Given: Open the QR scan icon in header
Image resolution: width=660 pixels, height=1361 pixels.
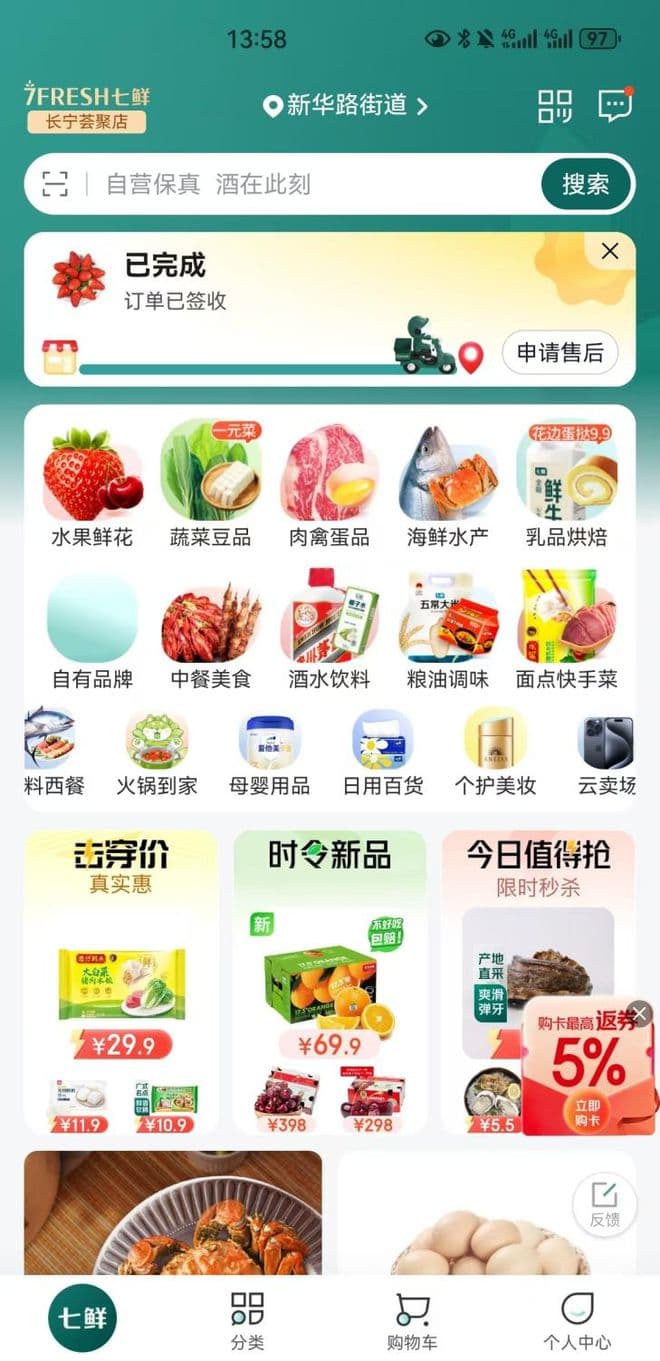Looking at the screenshot, I should pos(555,106).
